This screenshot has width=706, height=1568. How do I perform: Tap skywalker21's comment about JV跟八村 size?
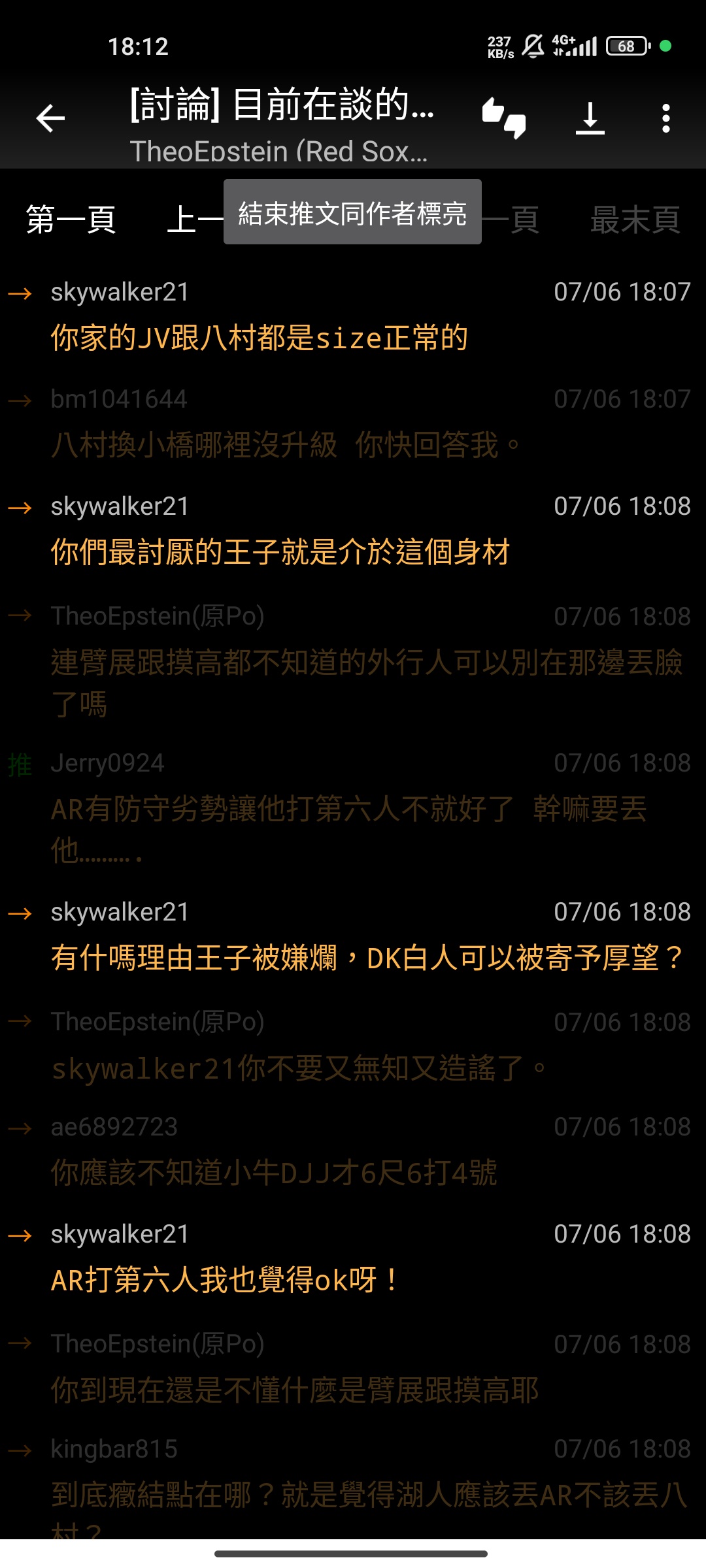pos(353,316)
